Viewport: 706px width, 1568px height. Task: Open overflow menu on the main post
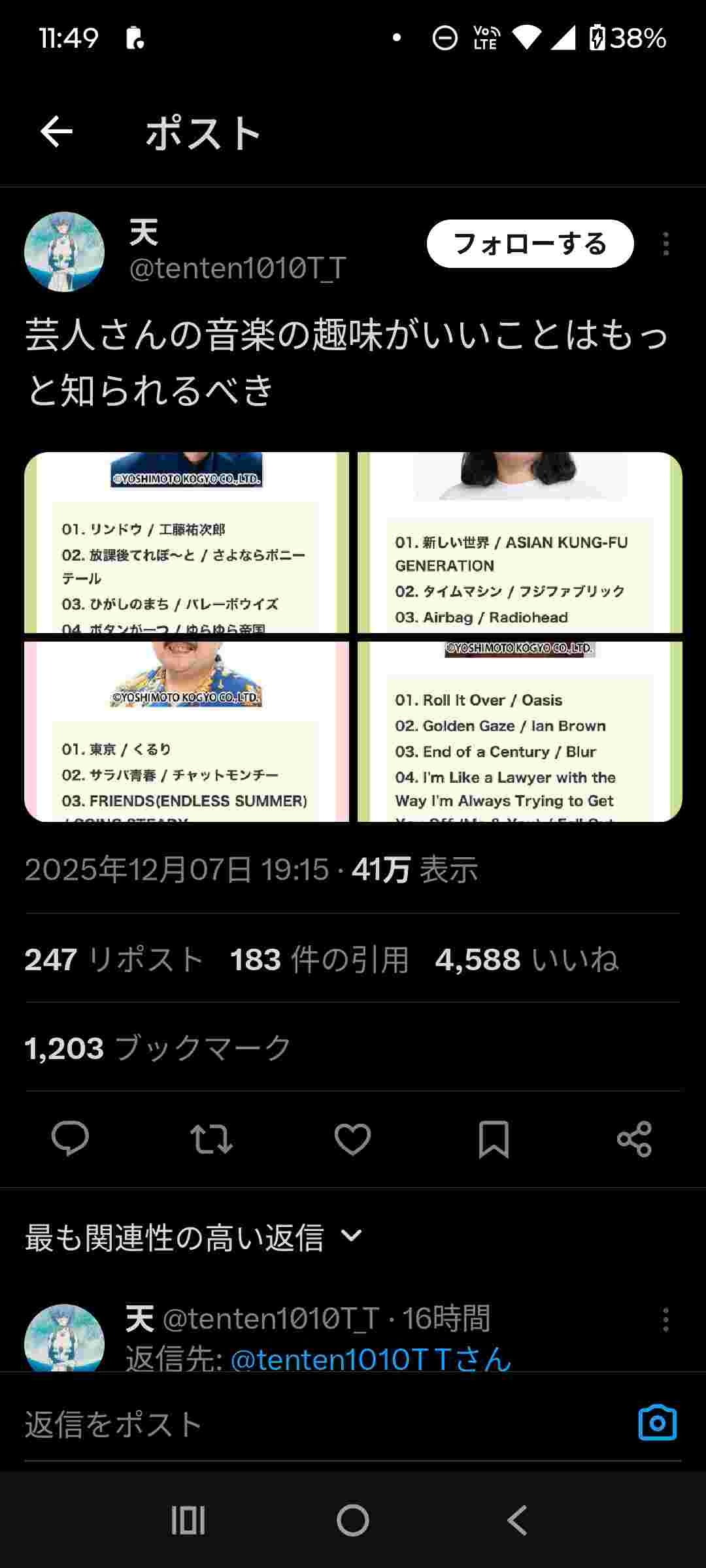point(665,244)
